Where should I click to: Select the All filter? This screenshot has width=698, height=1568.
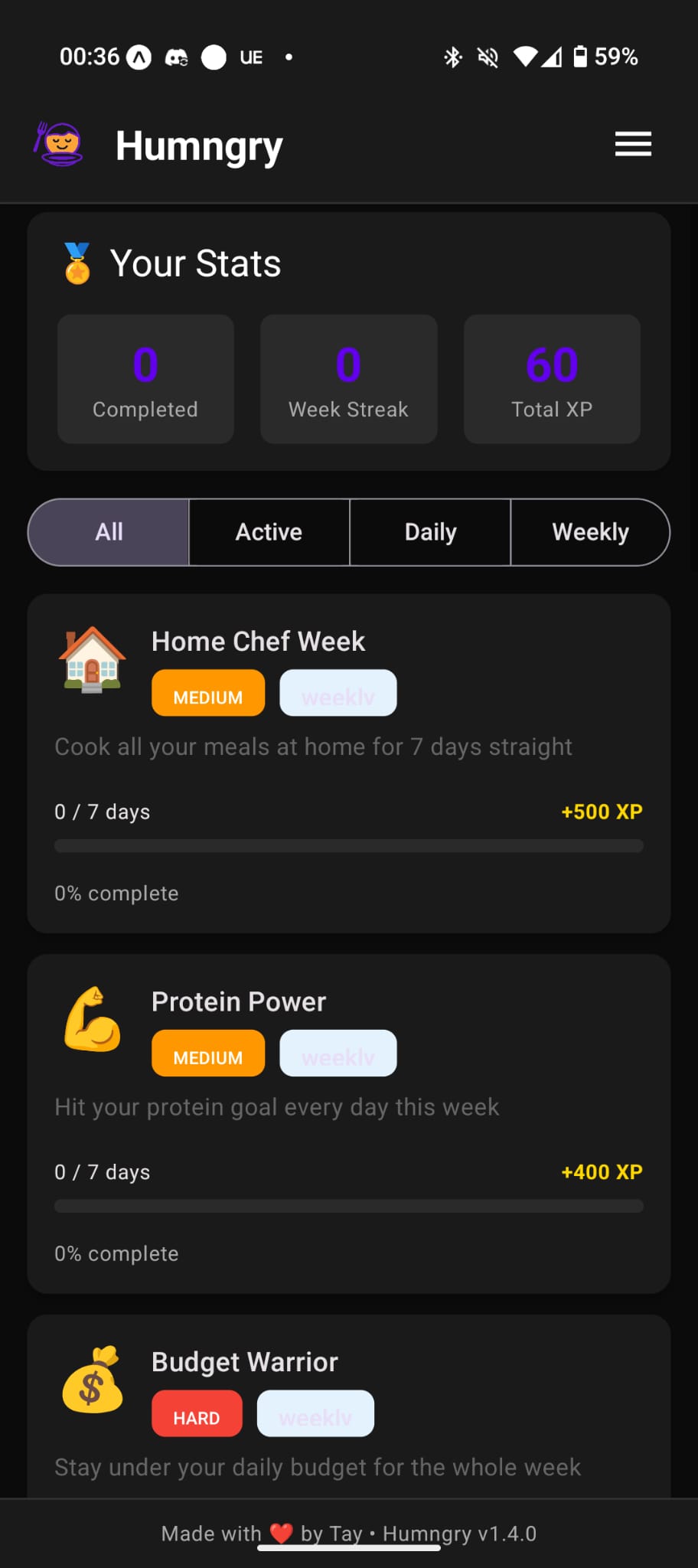pos(108,532)
